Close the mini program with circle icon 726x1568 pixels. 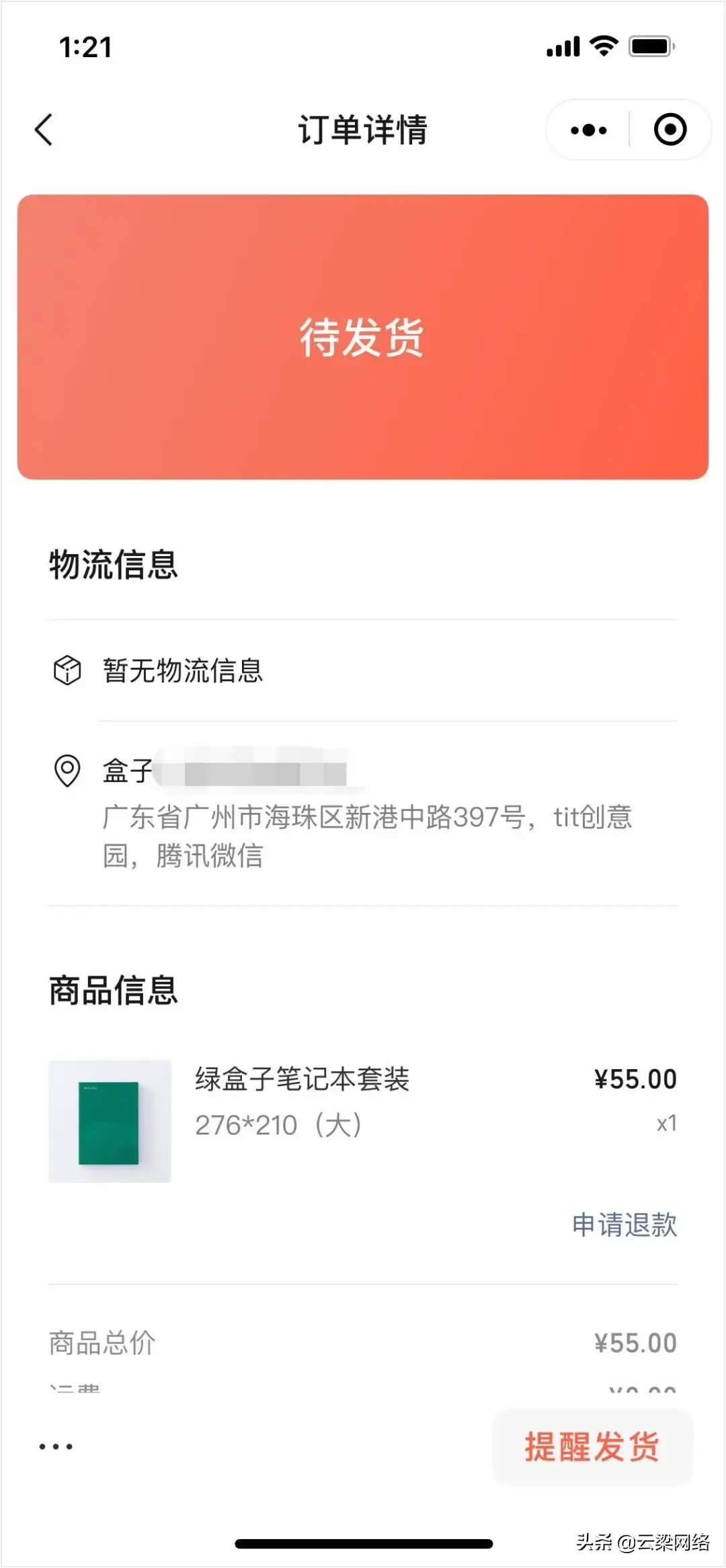(670, 130)
